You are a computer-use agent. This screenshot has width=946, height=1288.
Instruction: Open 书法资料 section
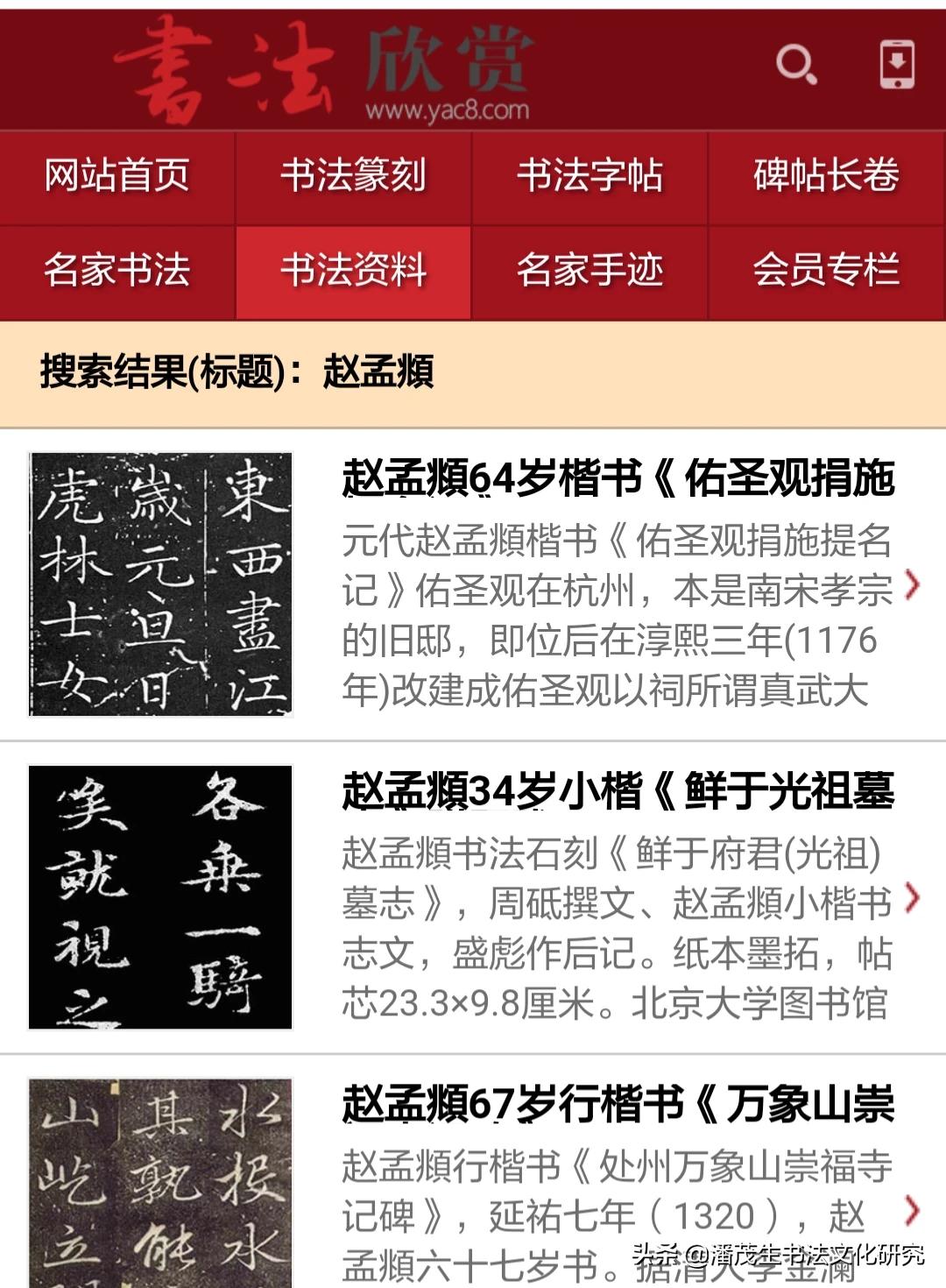pyautogui.click(x=353, y=271)
